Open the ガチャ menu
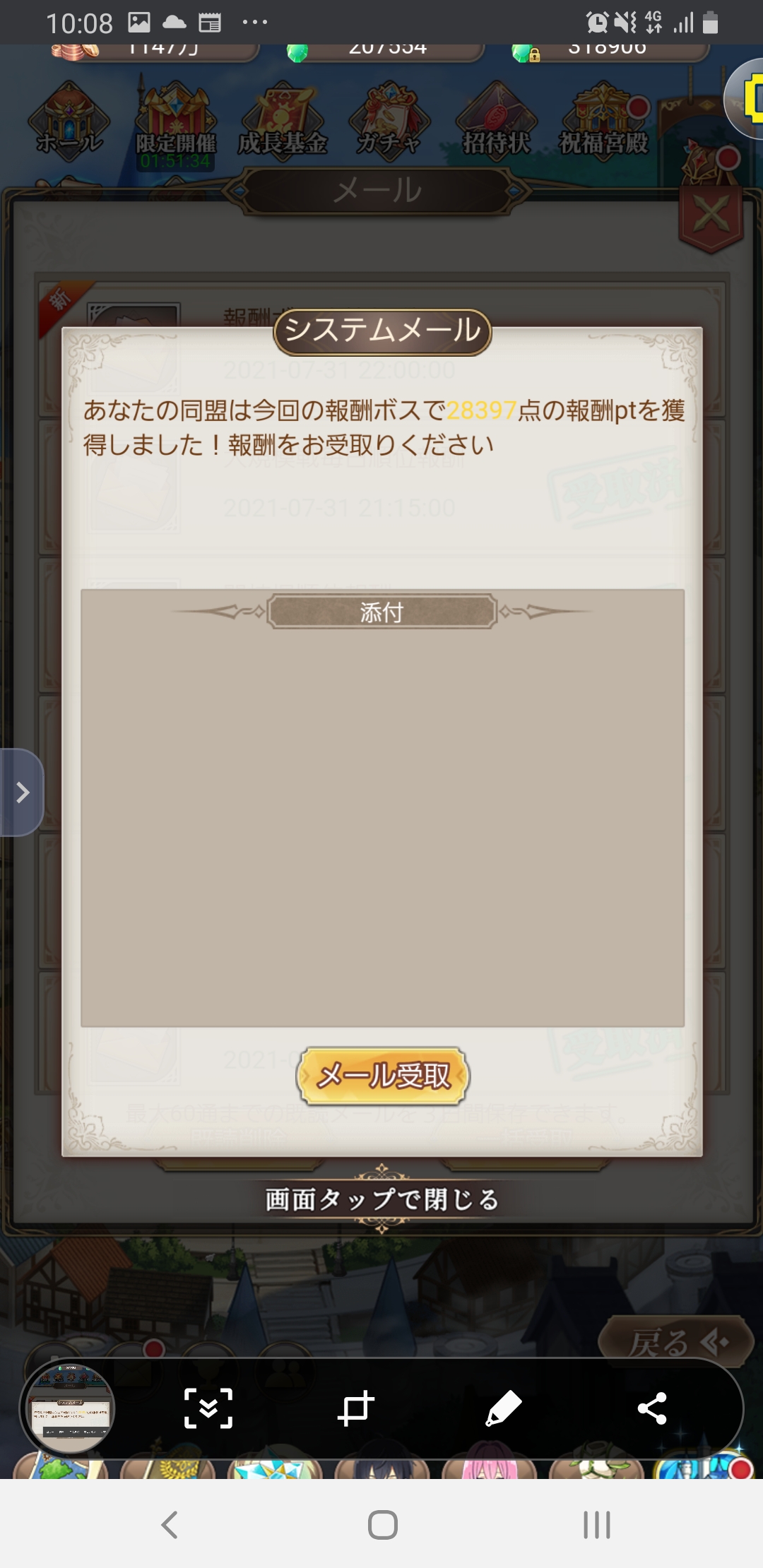This screenshot has height=1568, width=763. click(x=389, y=121)
